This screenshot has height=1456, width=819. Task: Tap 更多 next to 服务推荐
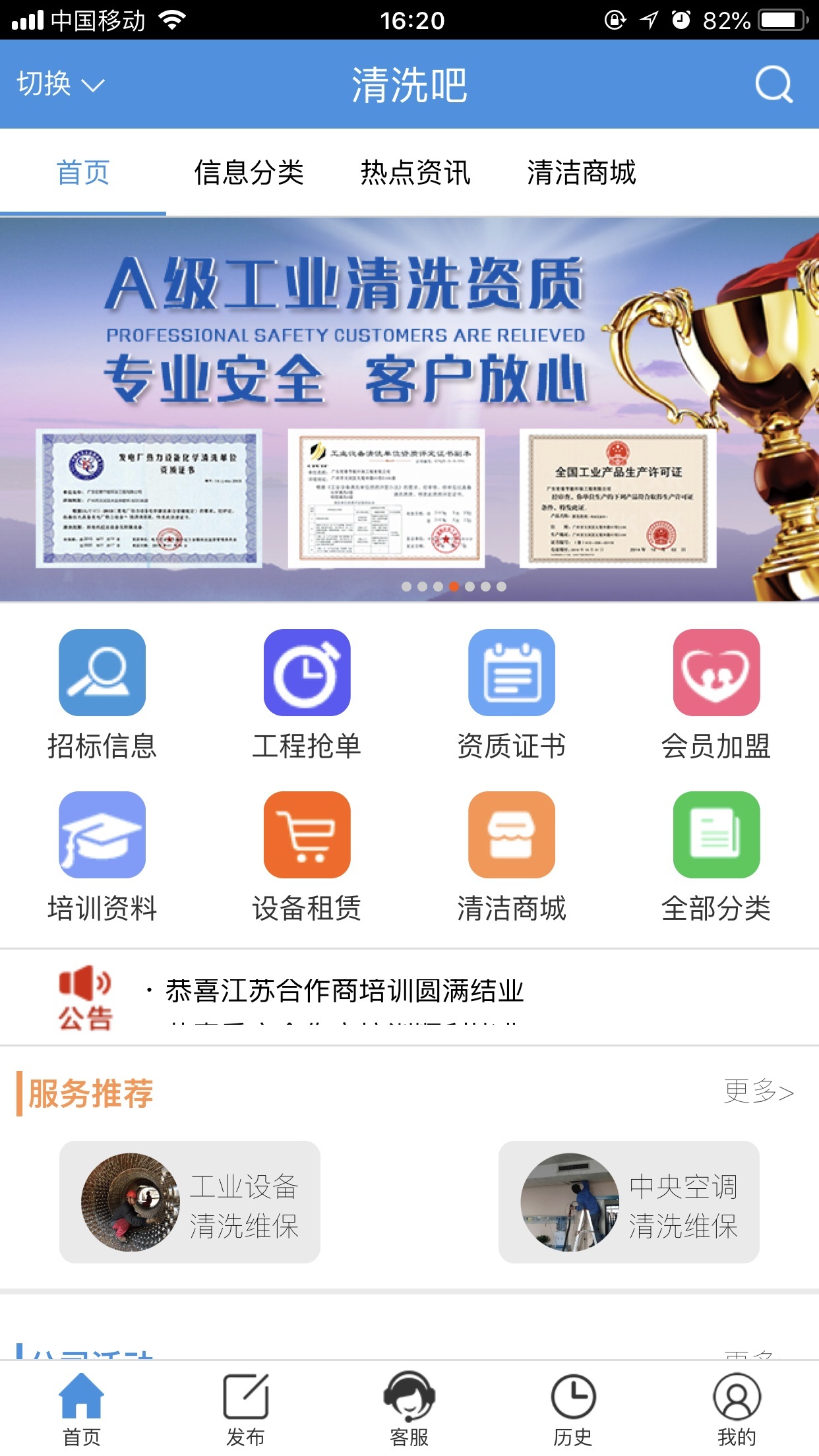(758, 1092)
